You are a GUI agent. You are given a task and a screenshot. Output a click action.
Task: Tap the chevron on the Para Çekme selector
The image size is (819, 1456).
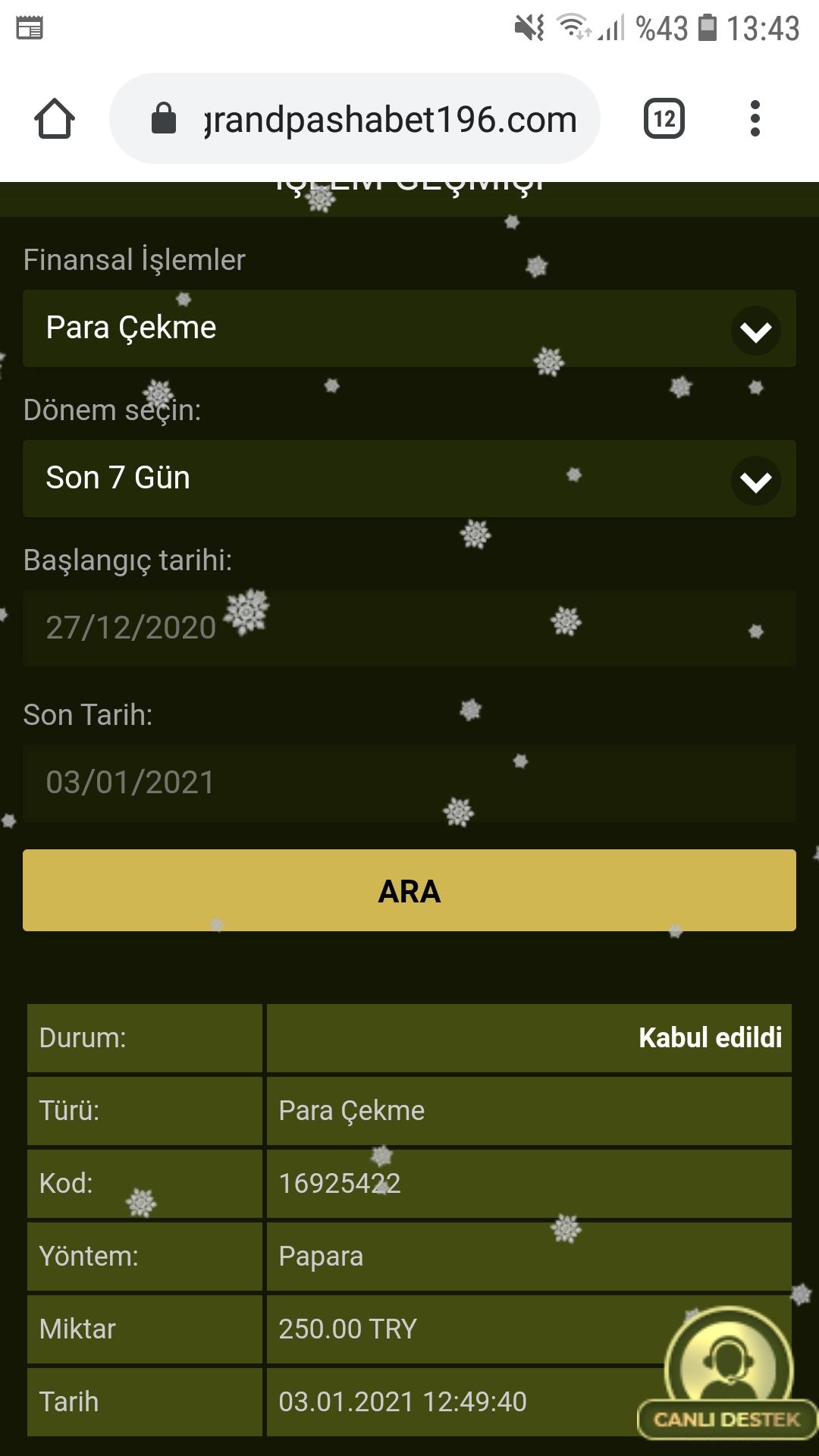(755, 328)
